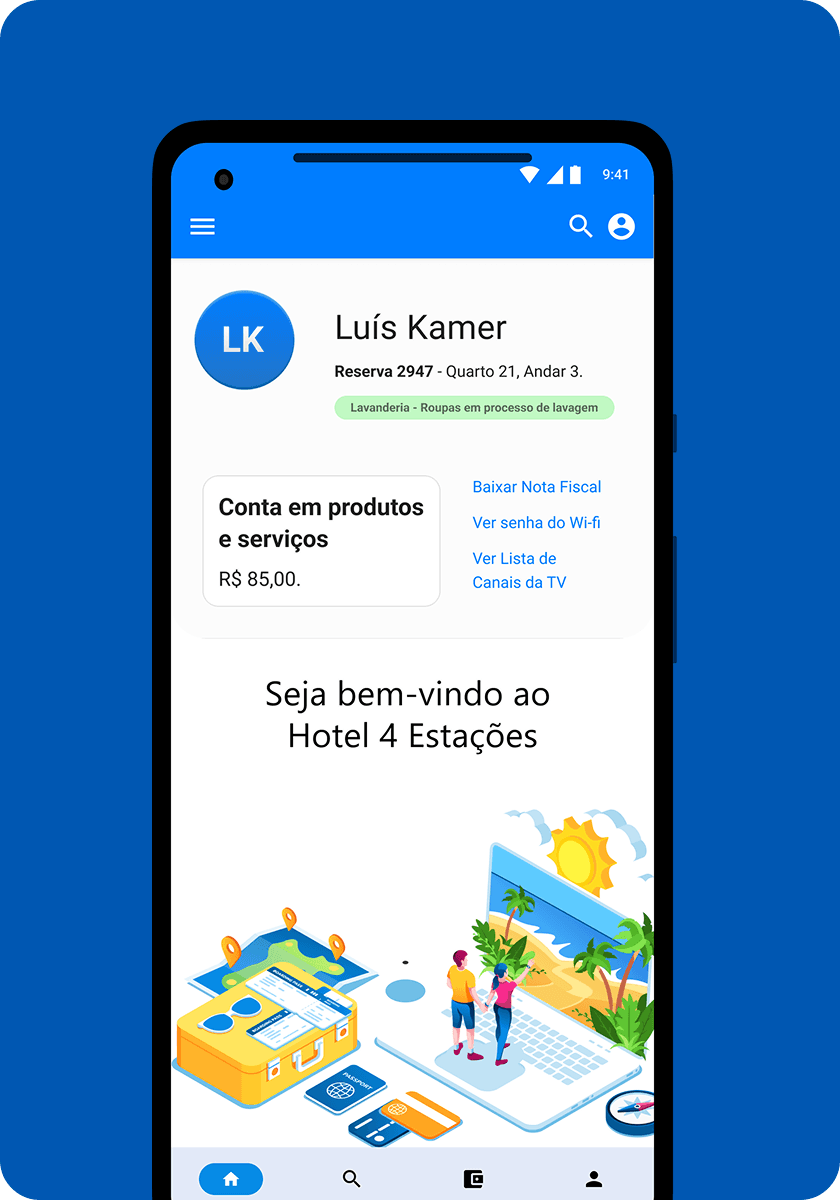View the Wi-fi password link
This screenshot has height=1200, width=840.
(x=536, y=523)
